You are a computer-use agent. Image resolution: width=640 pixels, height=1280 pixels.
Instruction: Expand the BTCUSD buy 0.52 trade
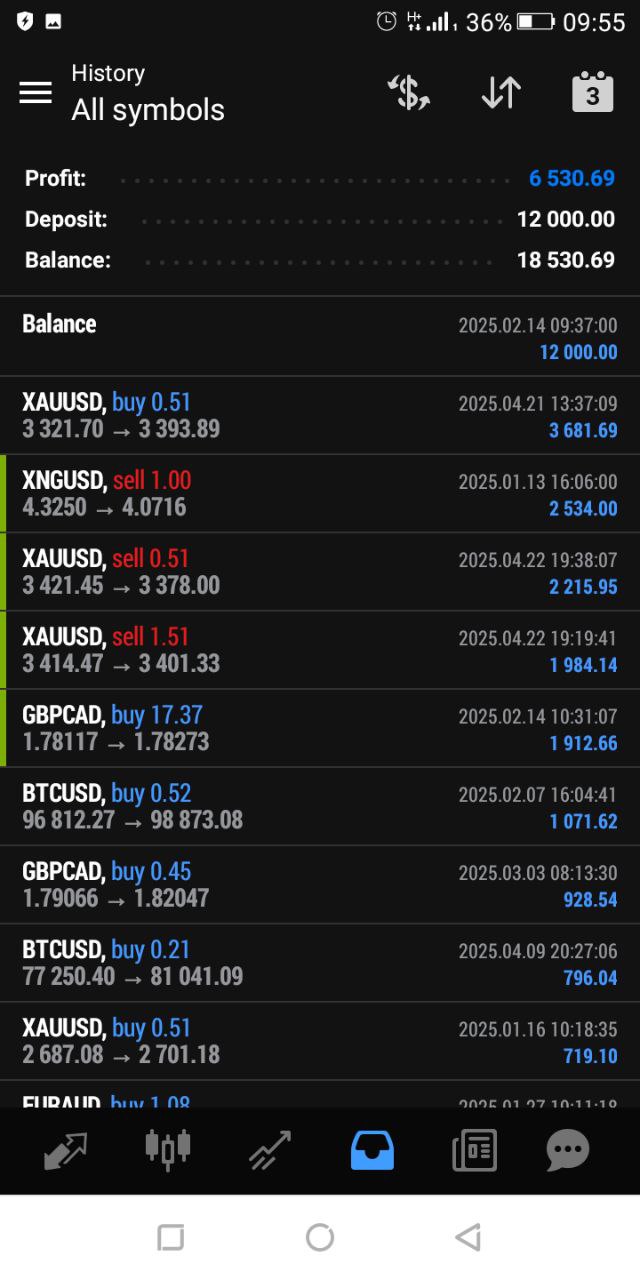320,806
